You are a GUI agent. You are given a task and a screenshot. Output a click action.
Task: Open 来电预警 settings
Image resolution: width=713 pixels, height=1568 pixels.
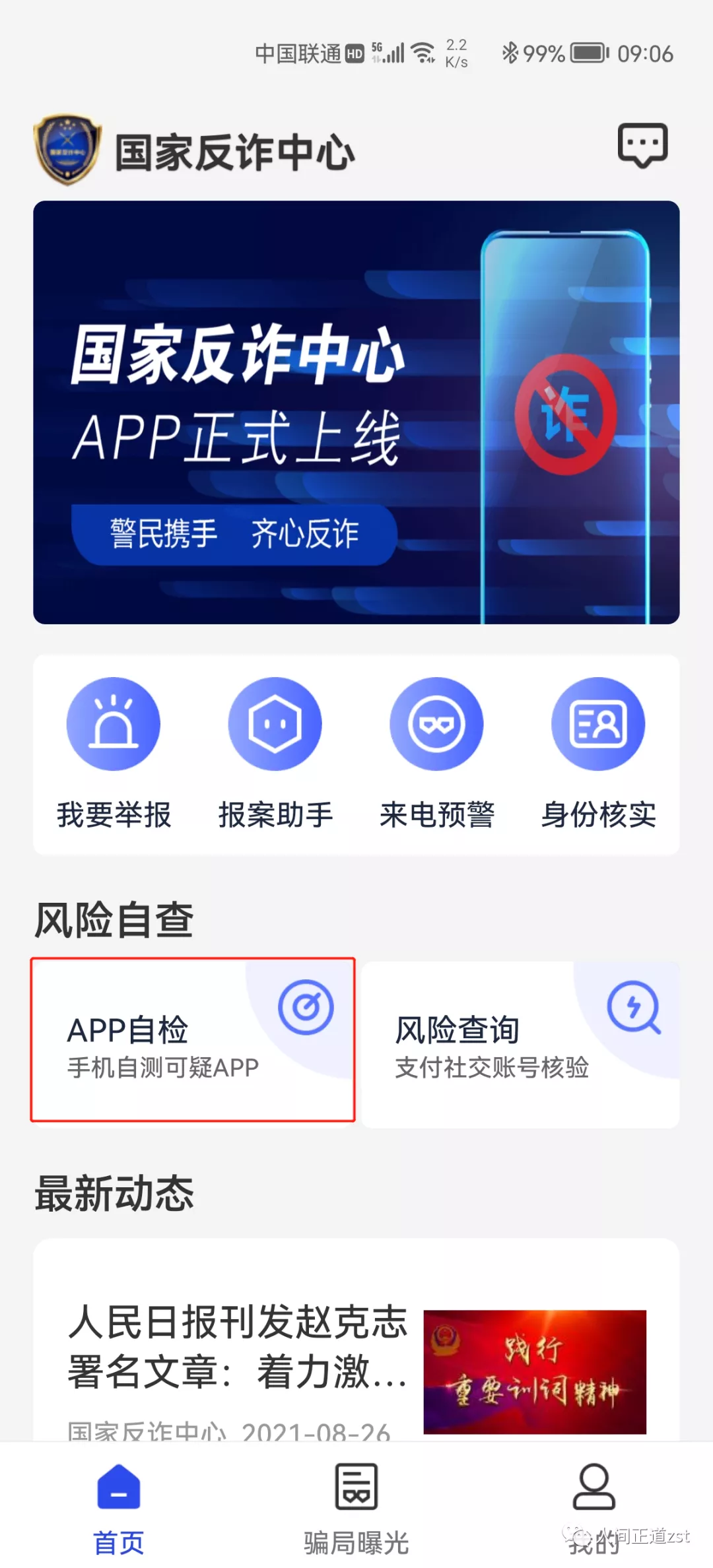(x=436, y=753)
